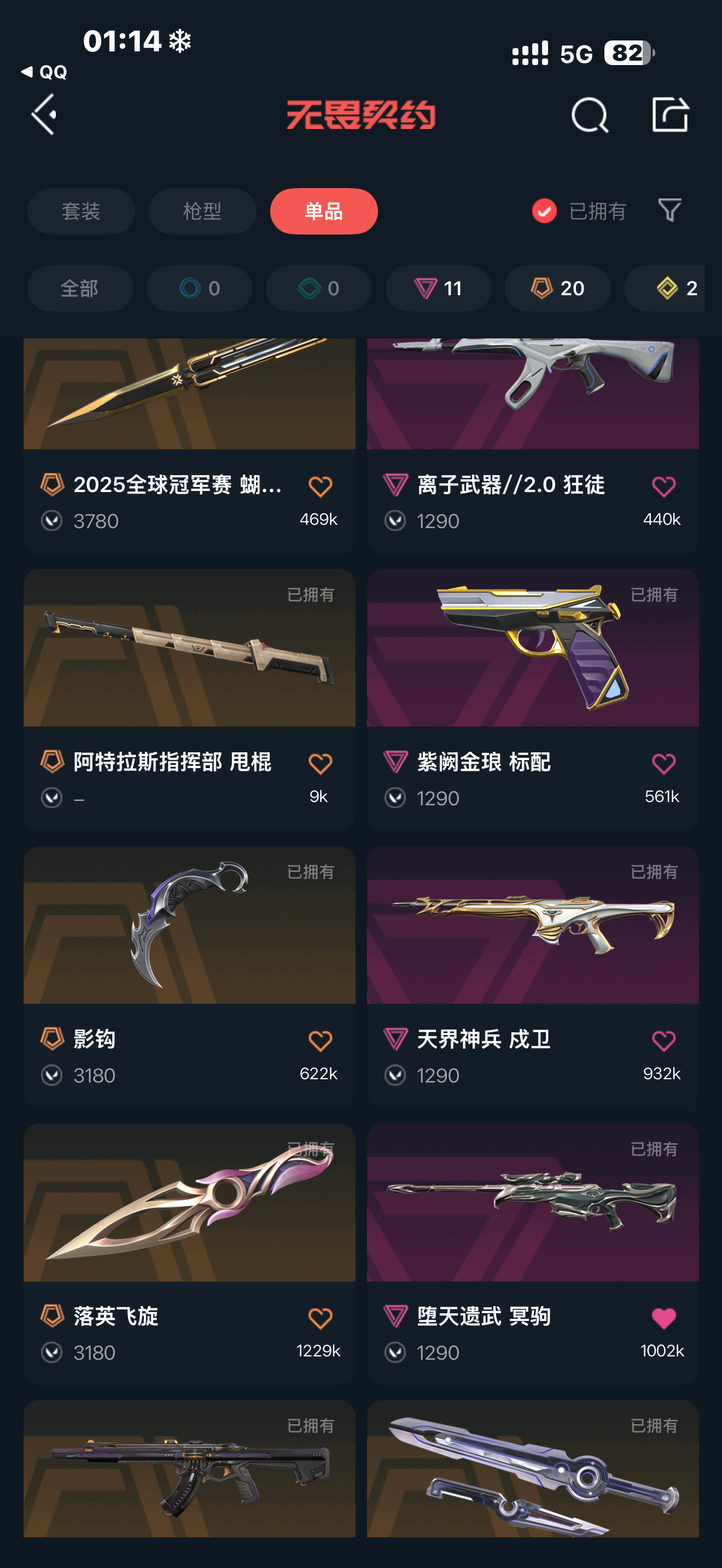Switch to the 套装 tab
Viewport: 722px width, 1568px height.
point(81,211)
